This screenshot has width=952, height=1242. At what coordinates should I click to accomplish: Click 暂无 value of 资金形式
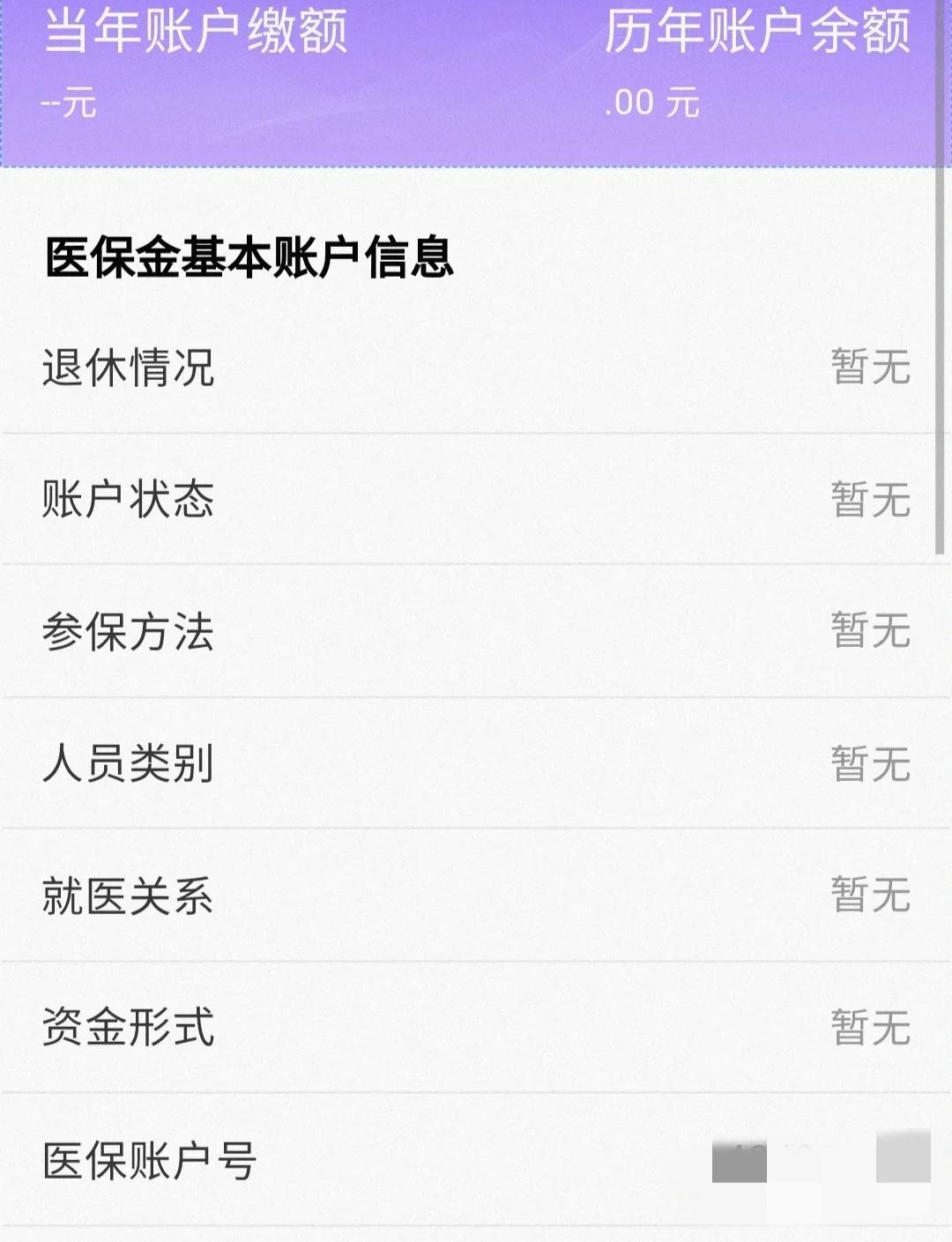(x=869, y=1027)
